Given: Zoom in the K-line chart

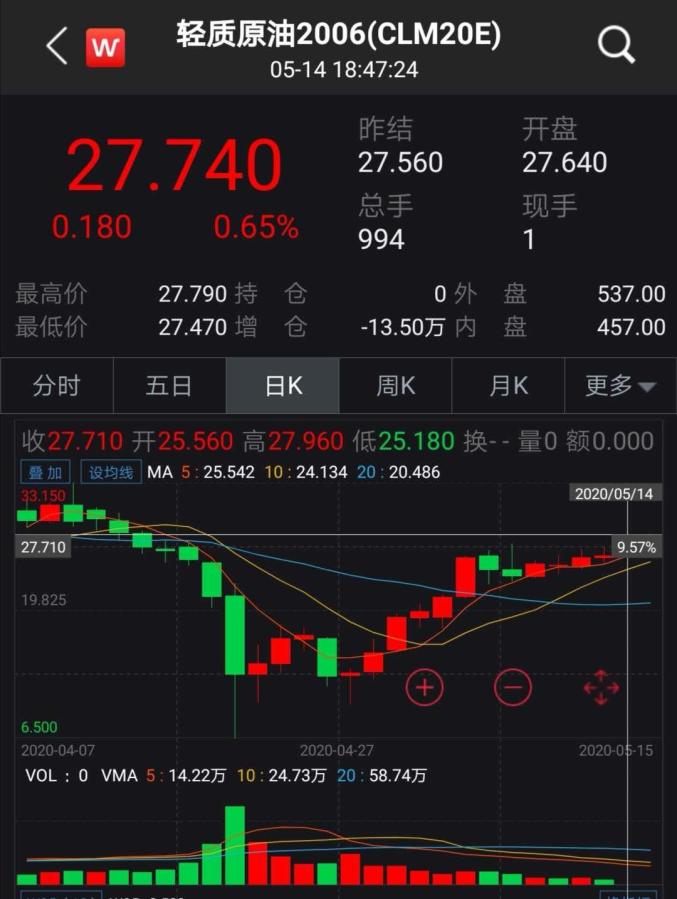Looking at the screenshot, I should 424,687.
